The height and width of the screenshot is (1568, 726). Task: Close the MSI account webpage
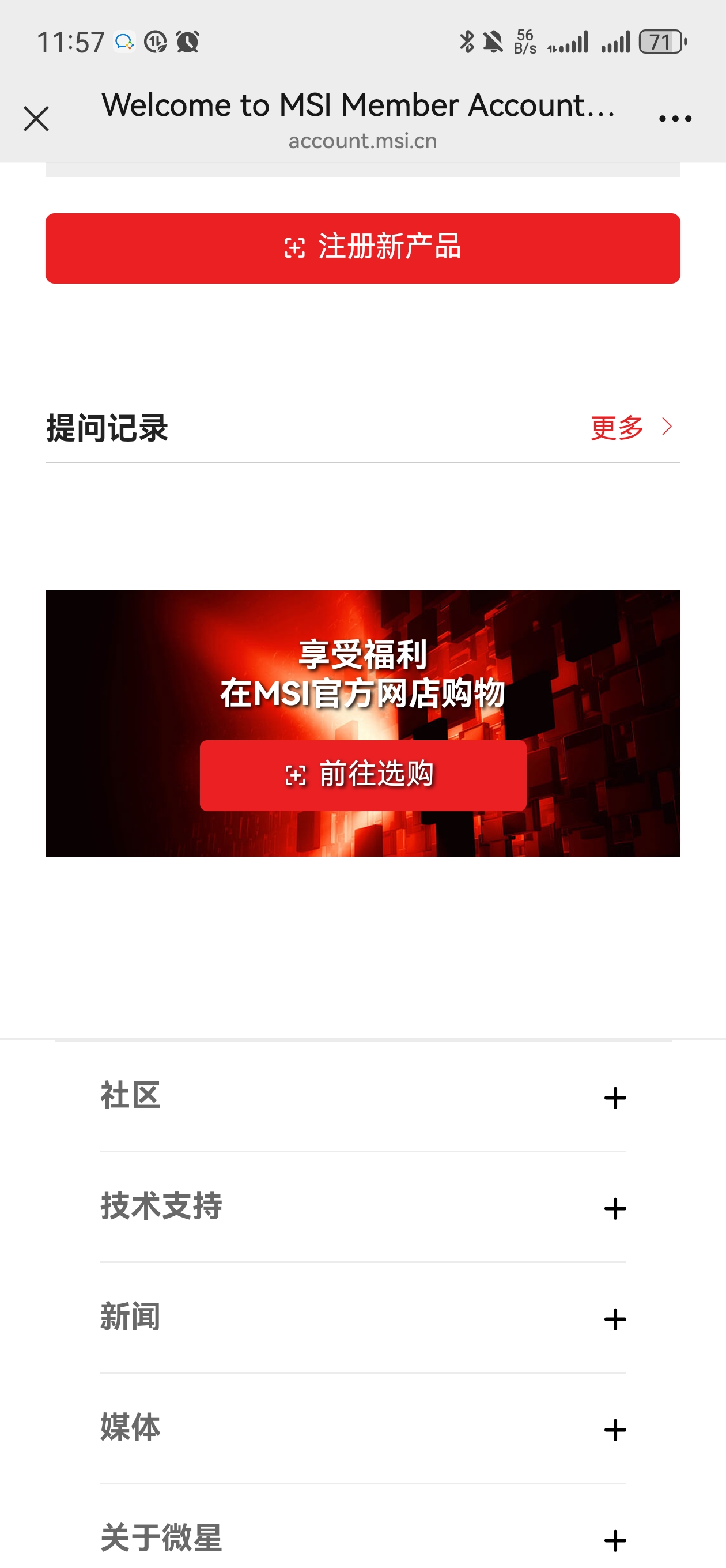click(x=36, y=119)
